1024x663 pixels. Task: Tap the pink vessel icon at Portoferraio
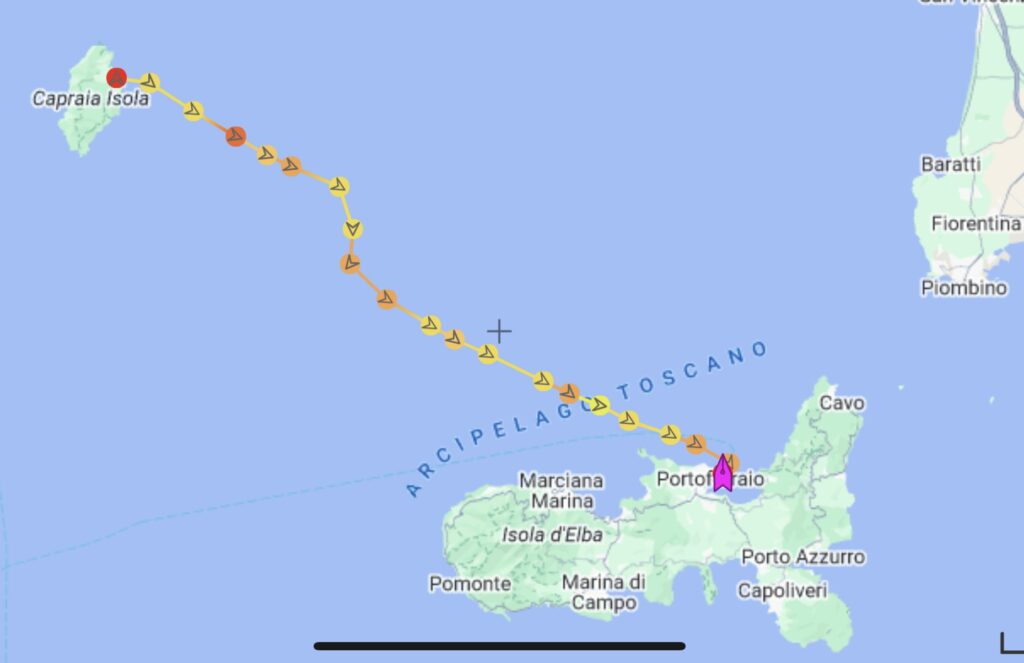point(722,474)
